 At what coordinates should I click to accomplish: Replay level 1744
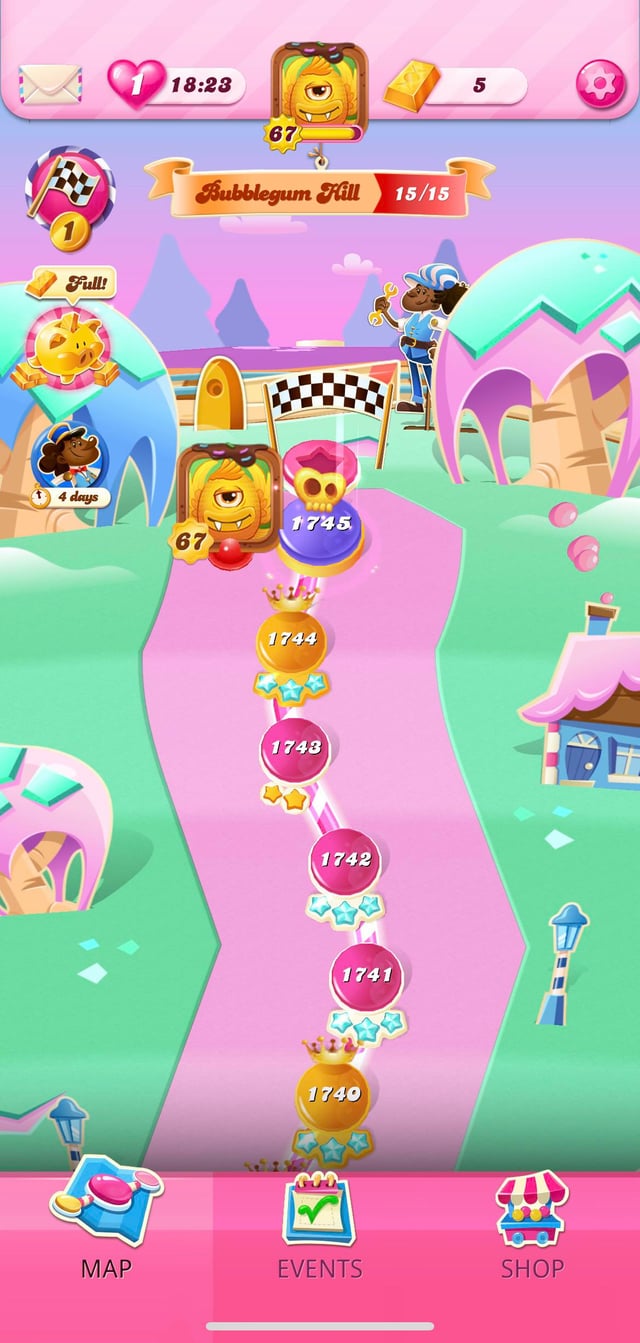click(290, 640)
